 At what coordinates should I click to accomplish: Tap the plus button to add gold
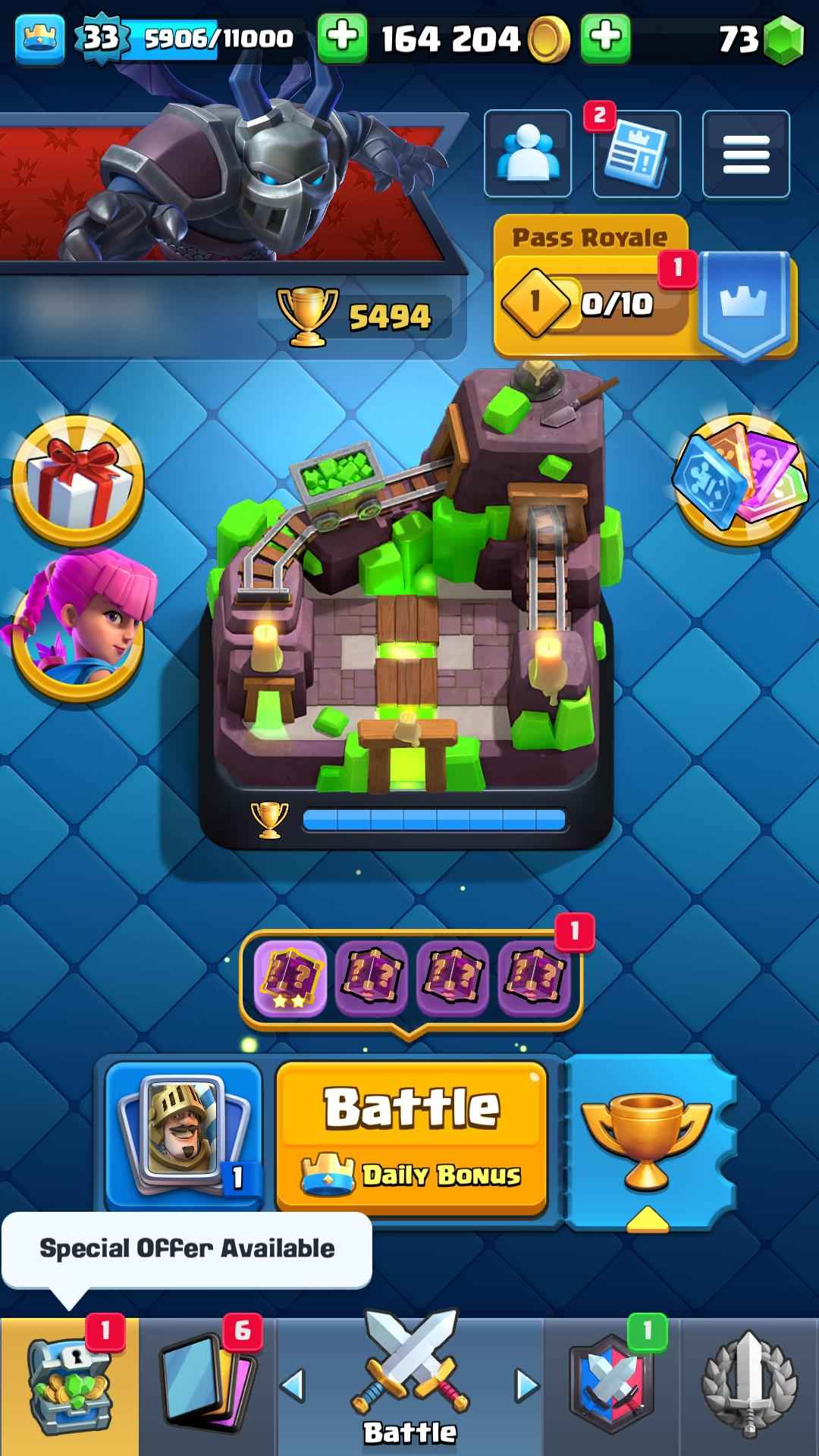tap(605, 38)
